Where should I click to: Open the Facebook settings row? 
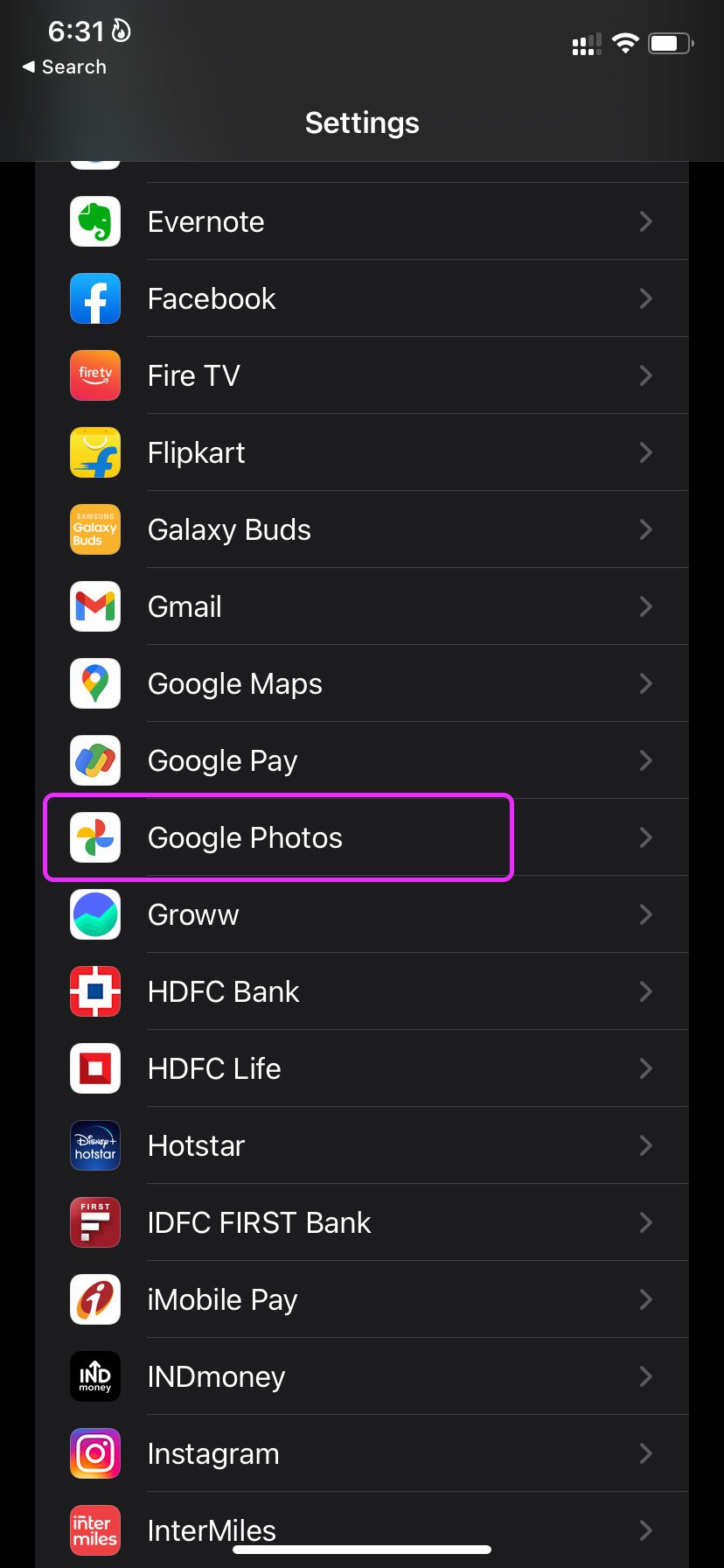[x=362, y=298]
